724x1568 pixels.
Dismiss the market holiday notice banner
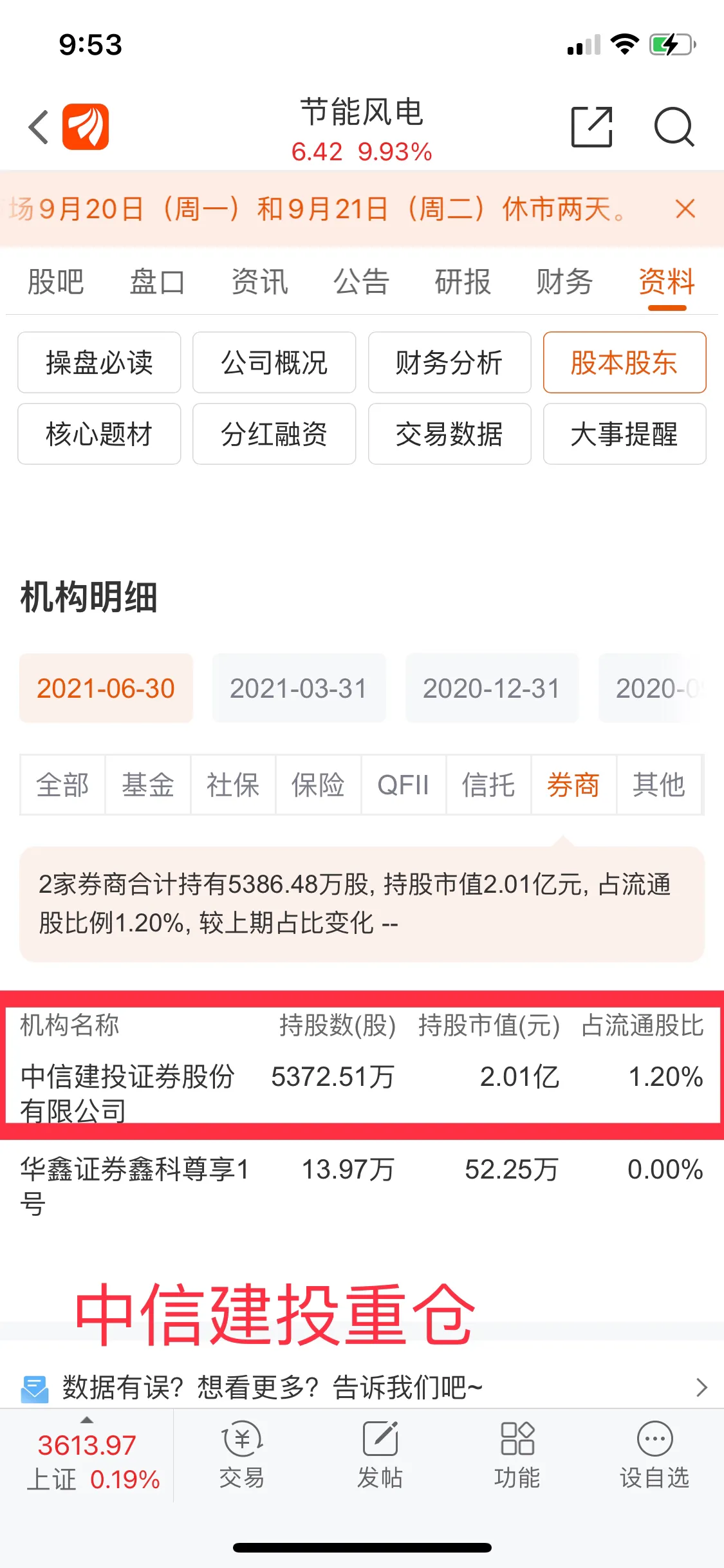click(x=685, y=209)
